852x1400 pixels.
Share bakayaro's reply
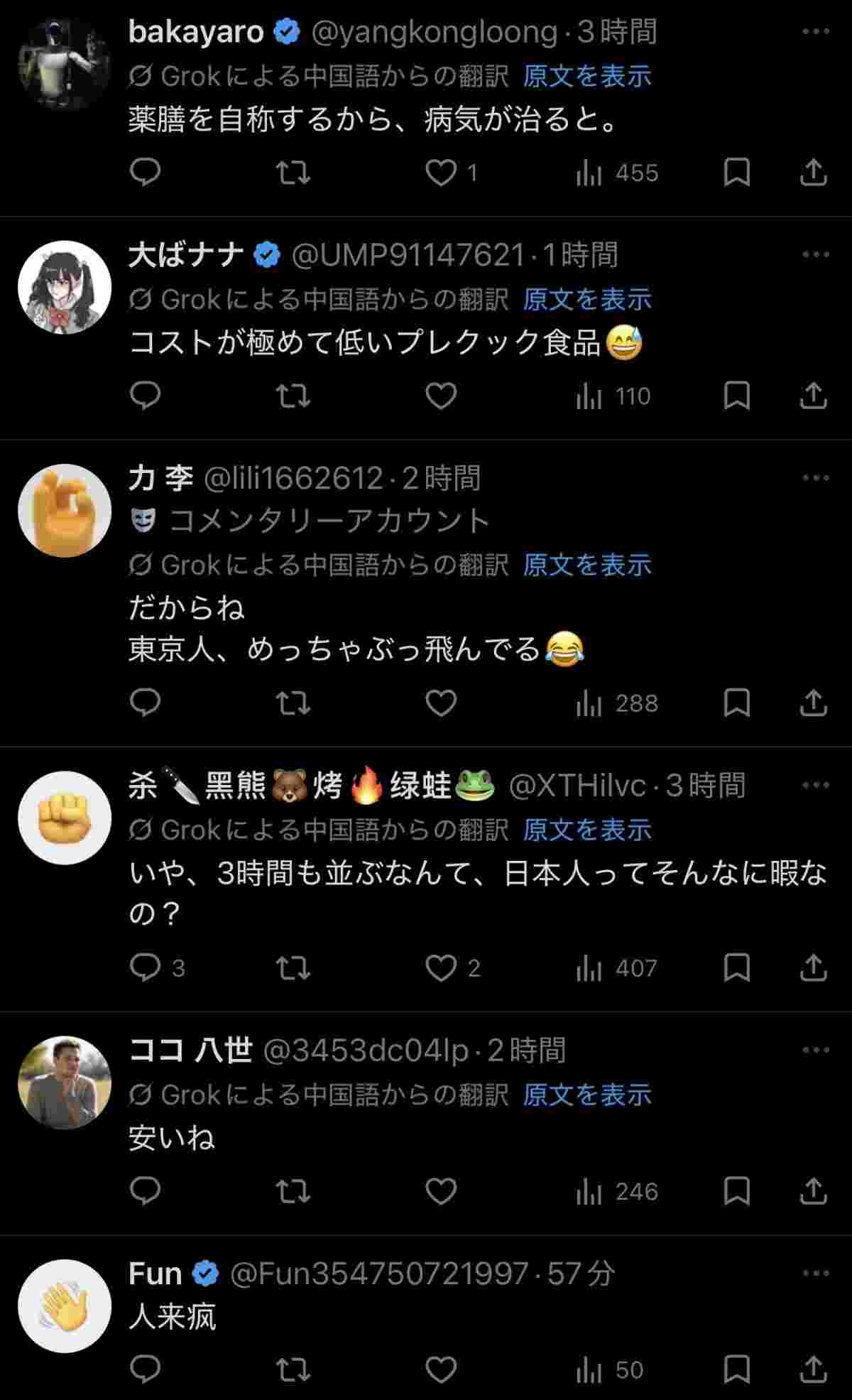813,173
